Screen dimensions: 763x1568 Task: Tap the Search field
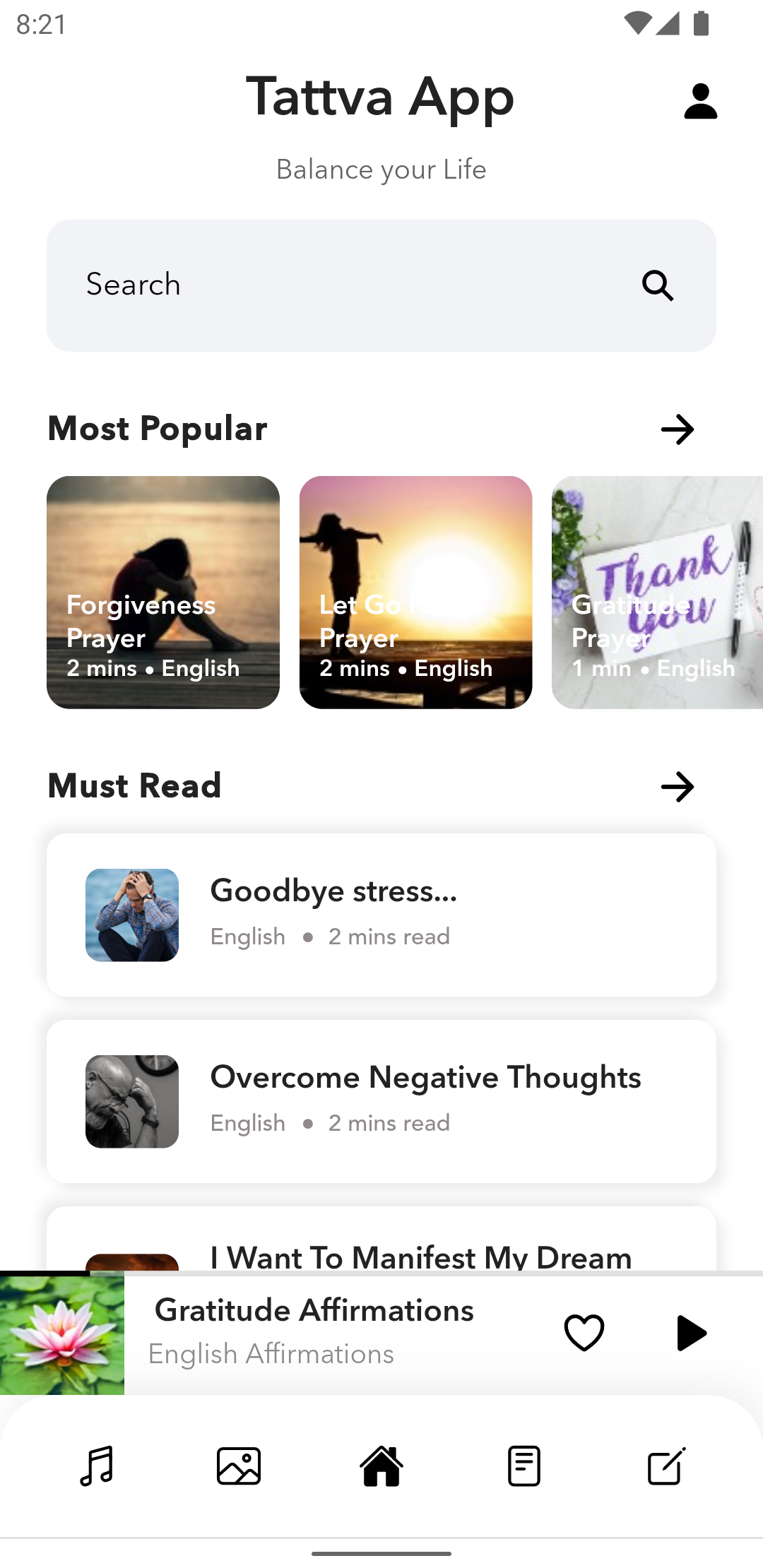(339, 285)
